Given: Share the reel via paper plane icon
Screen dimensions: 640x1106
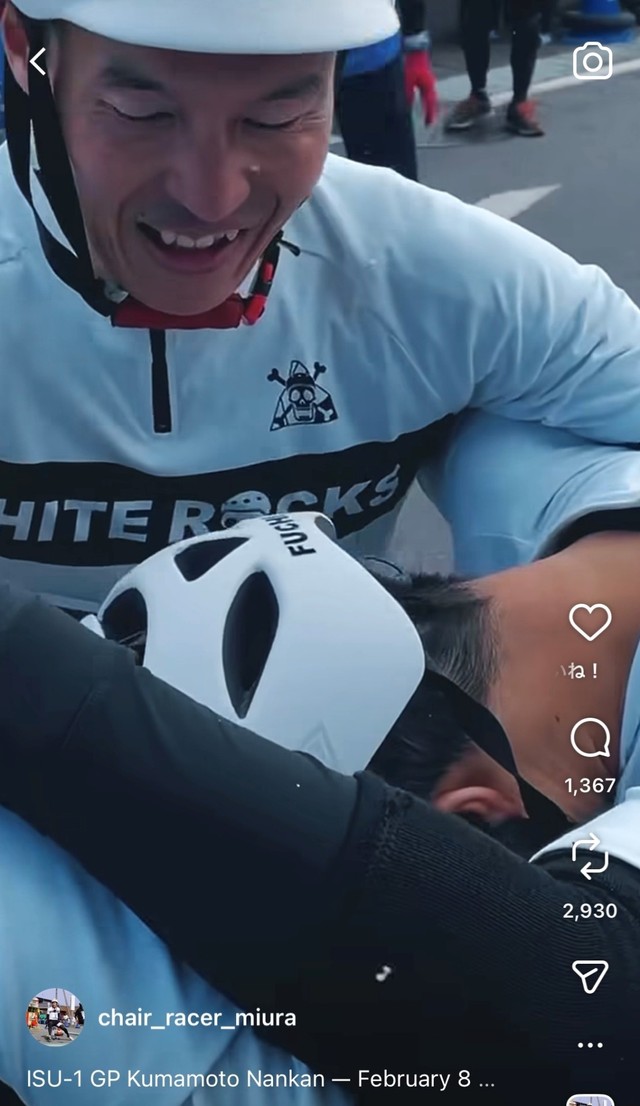Looking at the screenshot, I should tap(590, 976).
